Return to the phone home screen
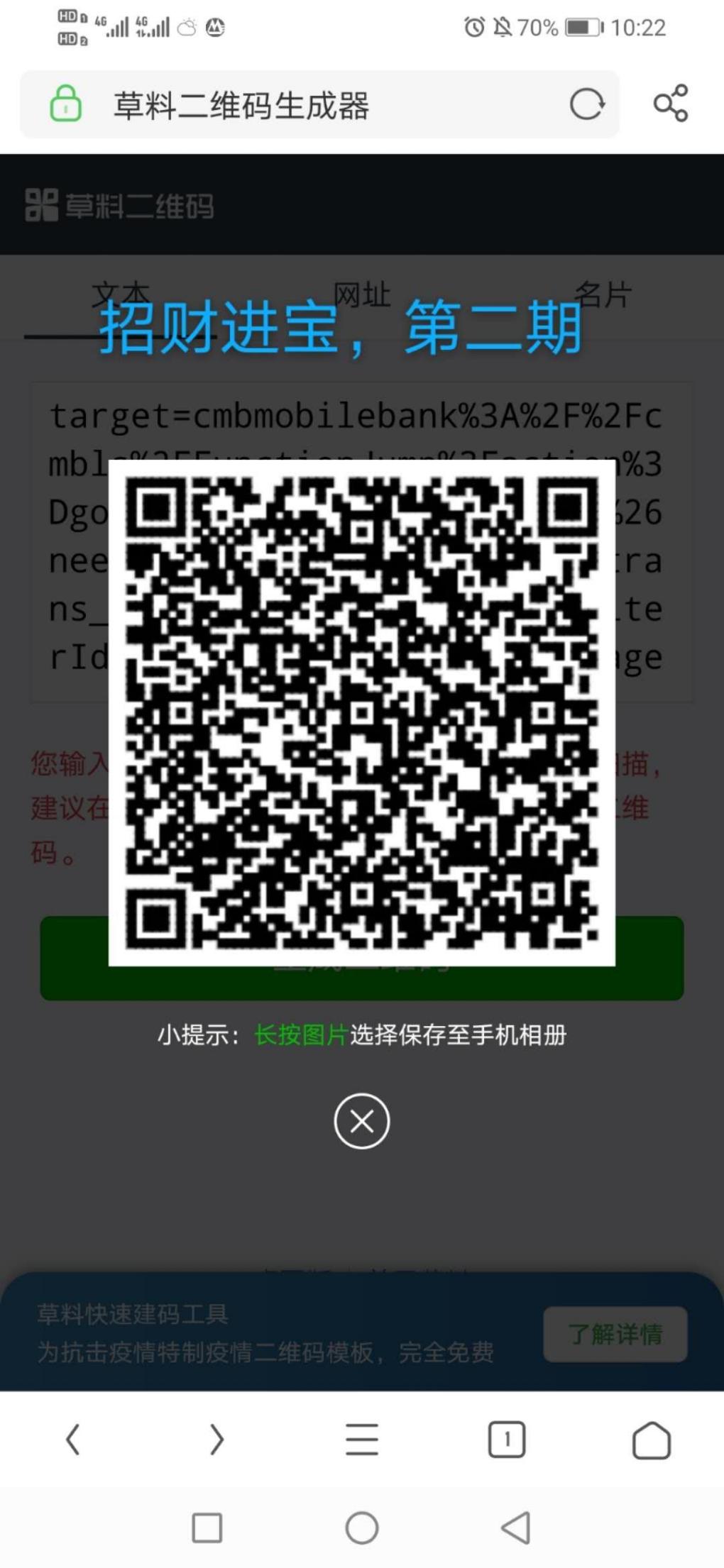This screenshot has height=1568, width=724. 362,1527
